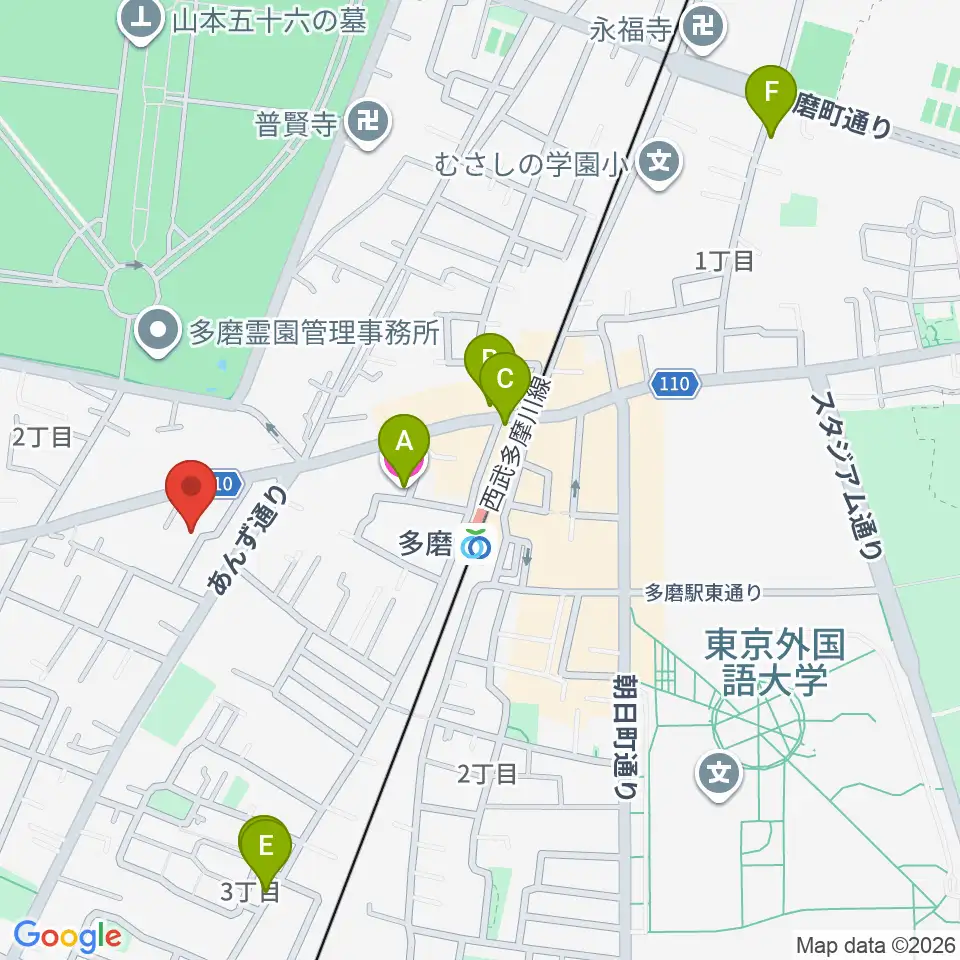960x960 pixels.
Task: Tap the red location pin
Action: tap(191, 493)
